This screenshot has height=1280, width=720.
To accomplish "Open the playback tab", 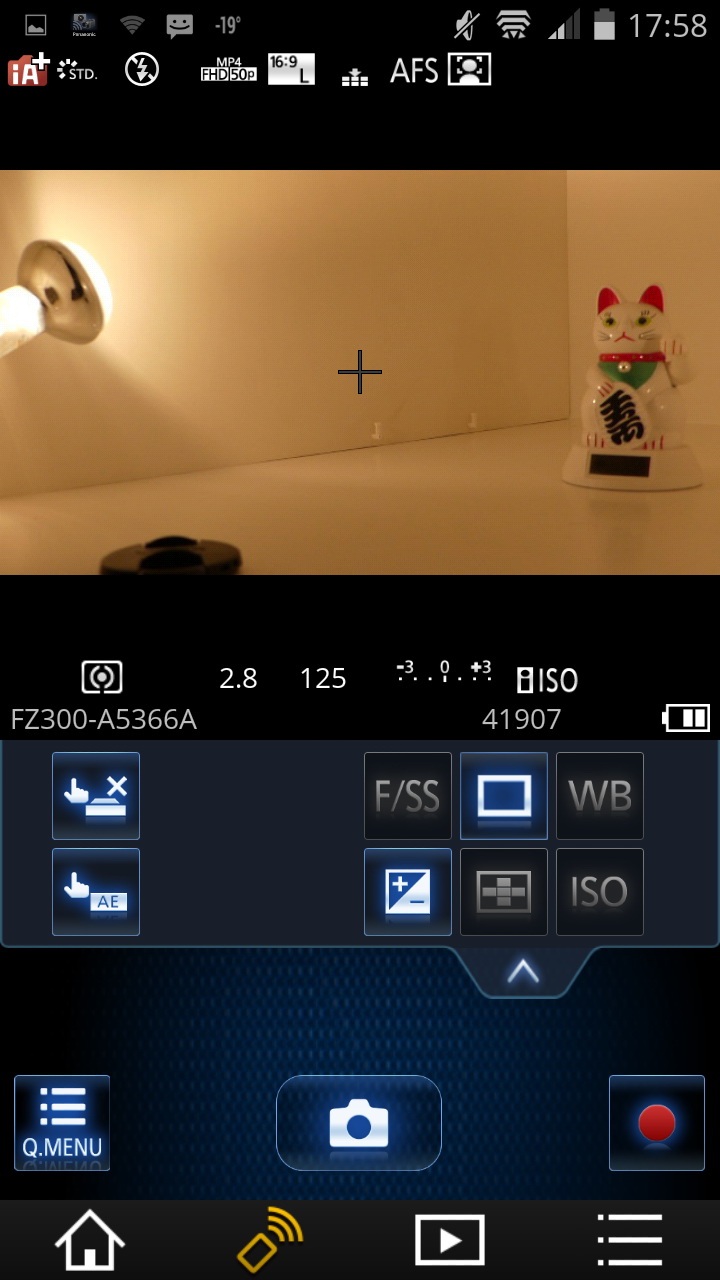I will (450, 1242).
